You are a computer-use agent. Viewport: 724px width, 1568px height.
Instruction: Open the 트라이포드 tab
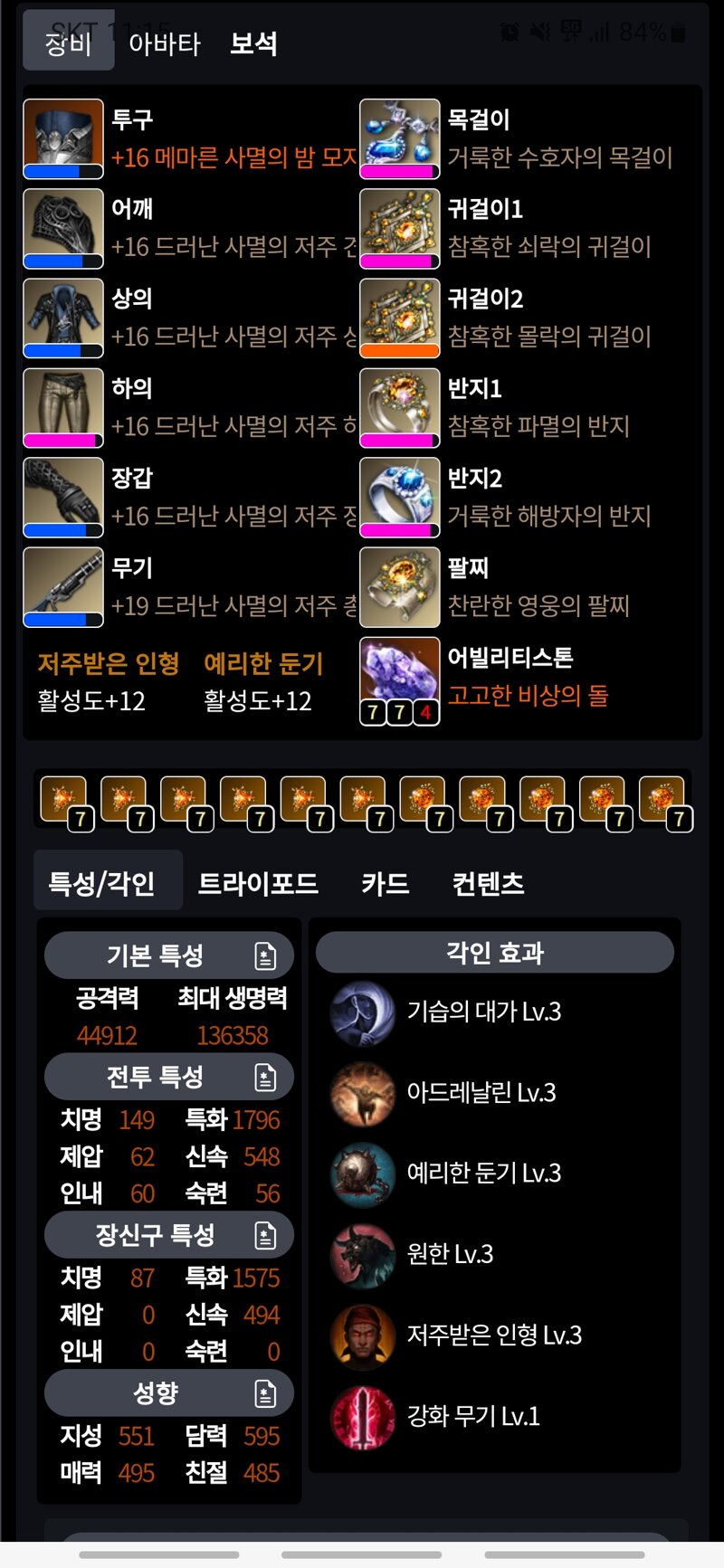point(258,883)
